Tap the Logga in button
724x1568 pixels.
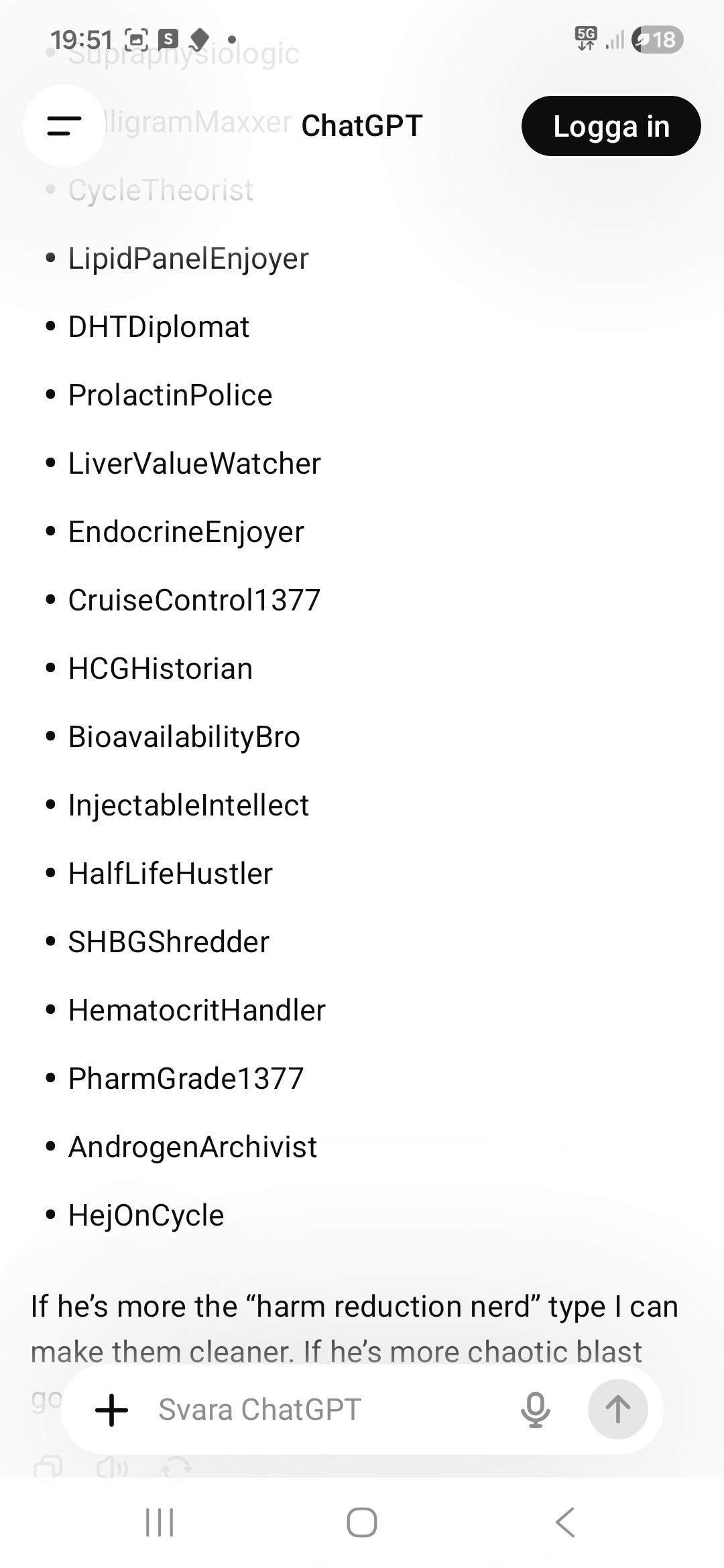pyautogui.click(x=611, y=126)
